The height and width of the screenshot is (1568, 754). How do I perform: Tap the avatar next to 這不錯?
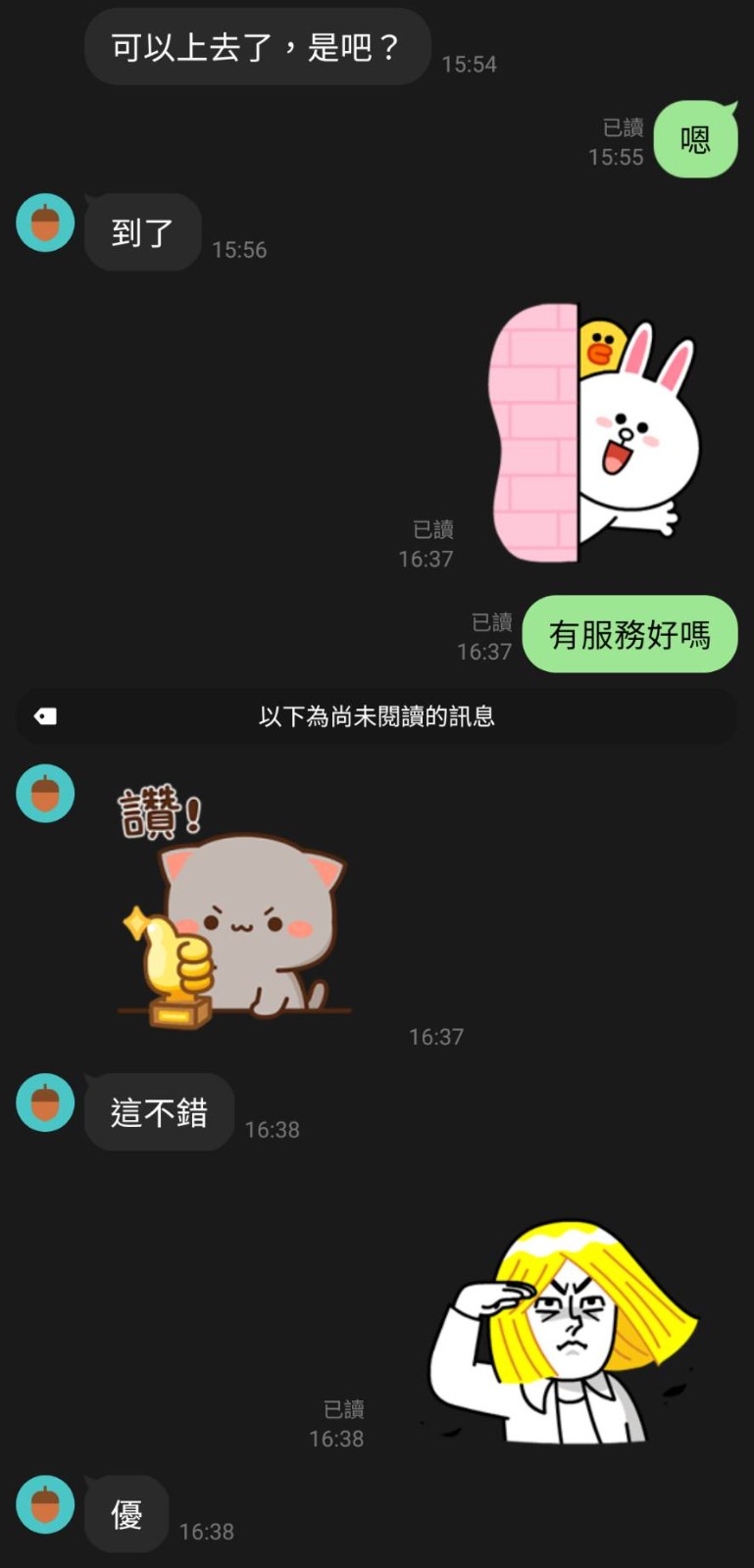(x=45, y=1102)
